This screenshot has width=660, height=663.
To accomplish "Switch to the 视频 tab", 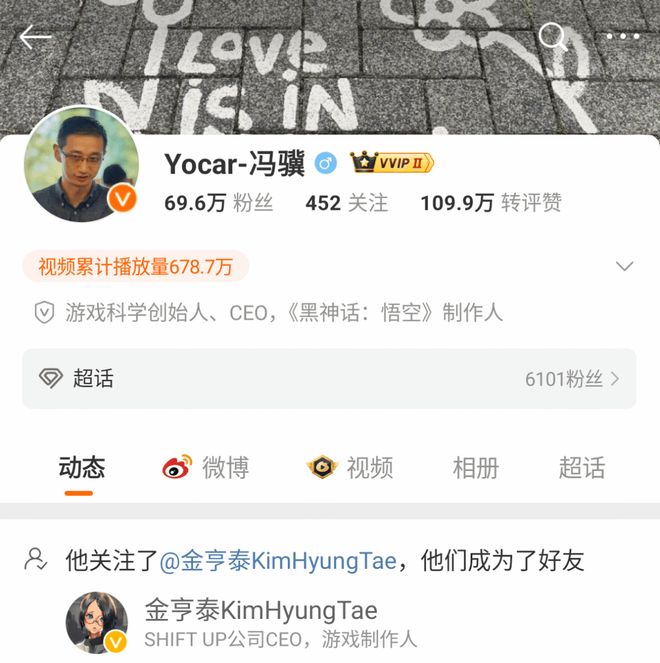I will (350, 467).
